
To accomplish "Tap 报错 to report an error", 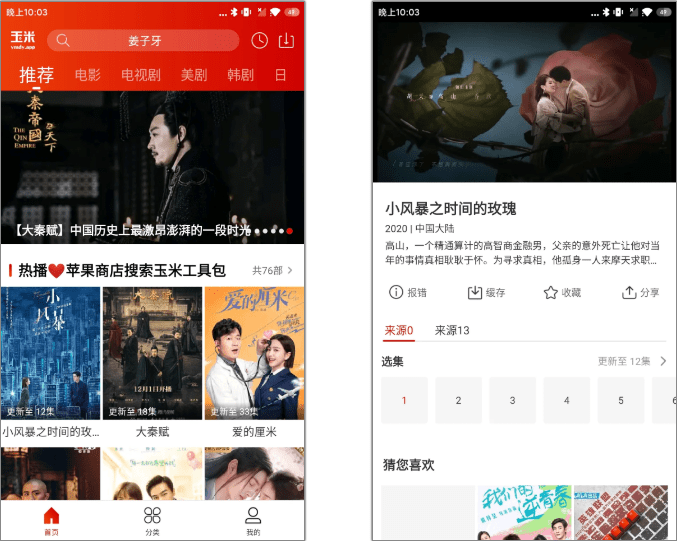I will 408,293.
